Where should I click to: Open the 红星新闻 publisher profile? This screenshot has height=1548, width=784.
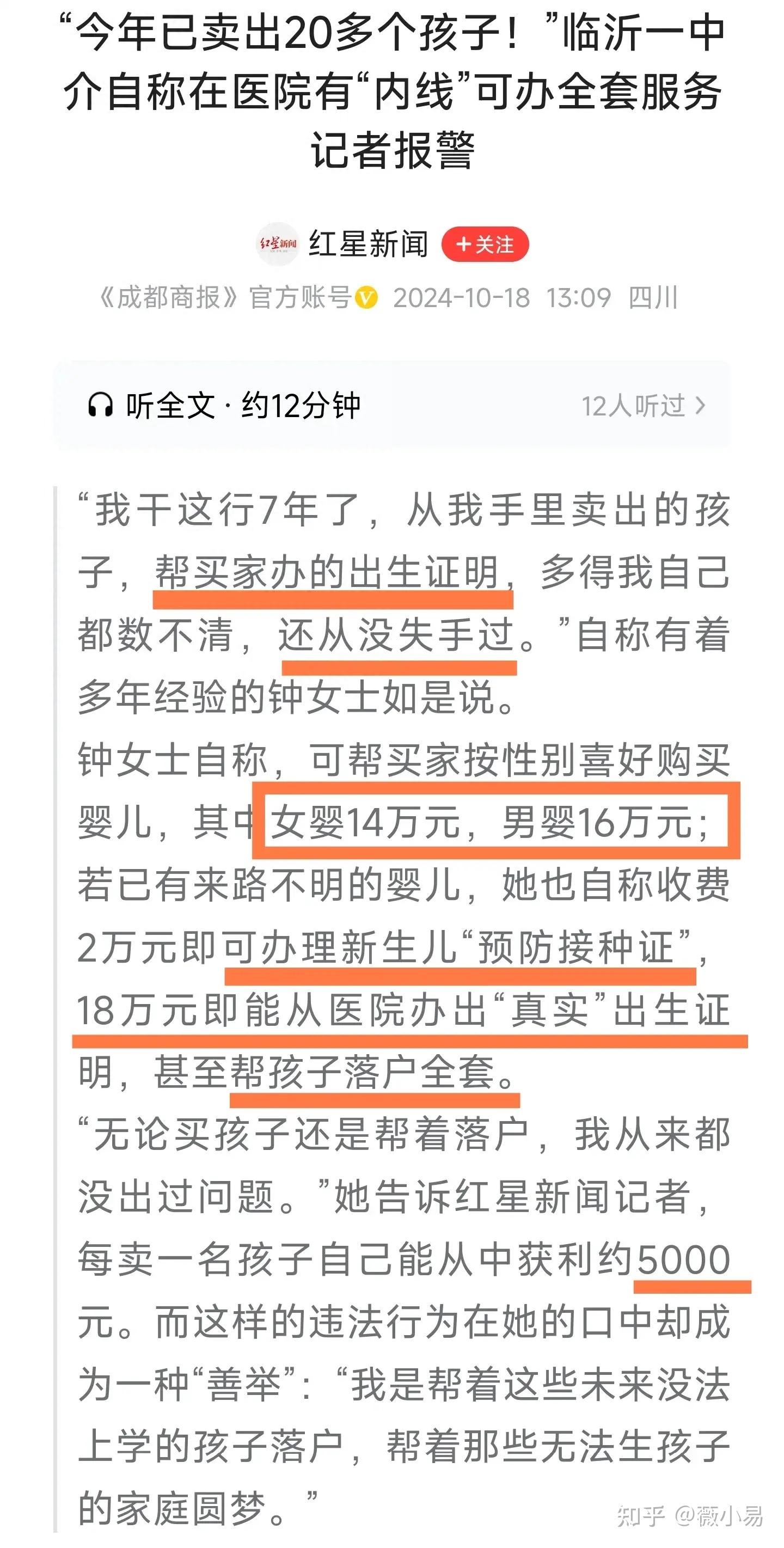pos(368,244)
